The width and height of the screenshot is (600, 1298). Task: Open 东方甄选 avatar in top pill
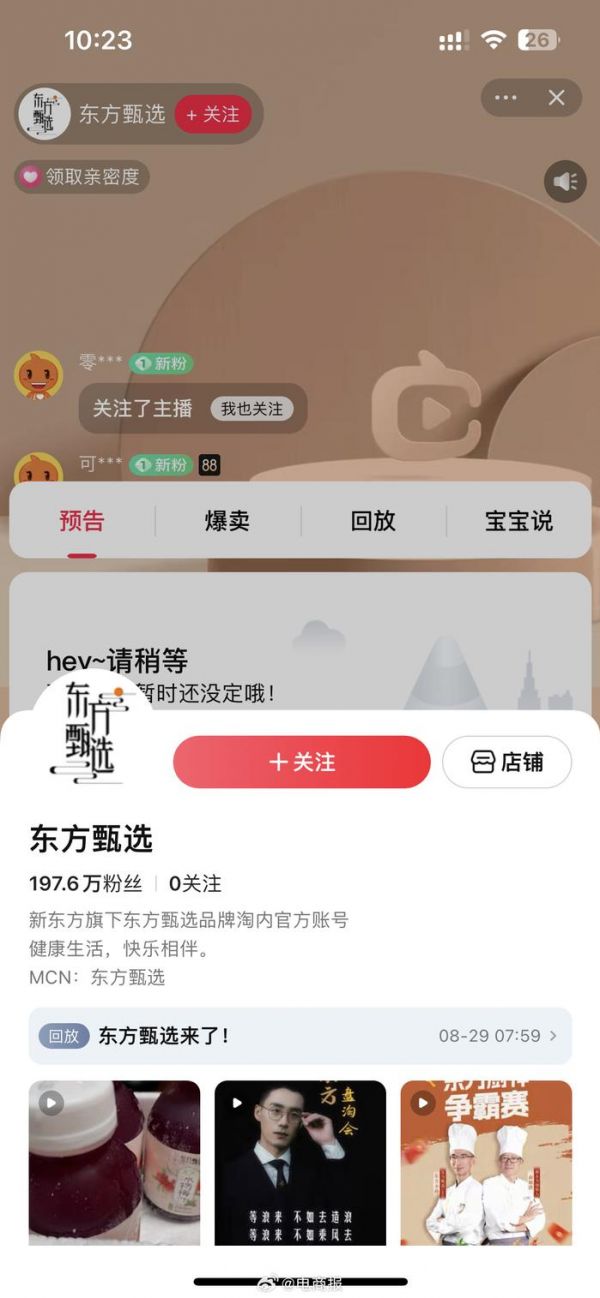[x=44, y=115]
